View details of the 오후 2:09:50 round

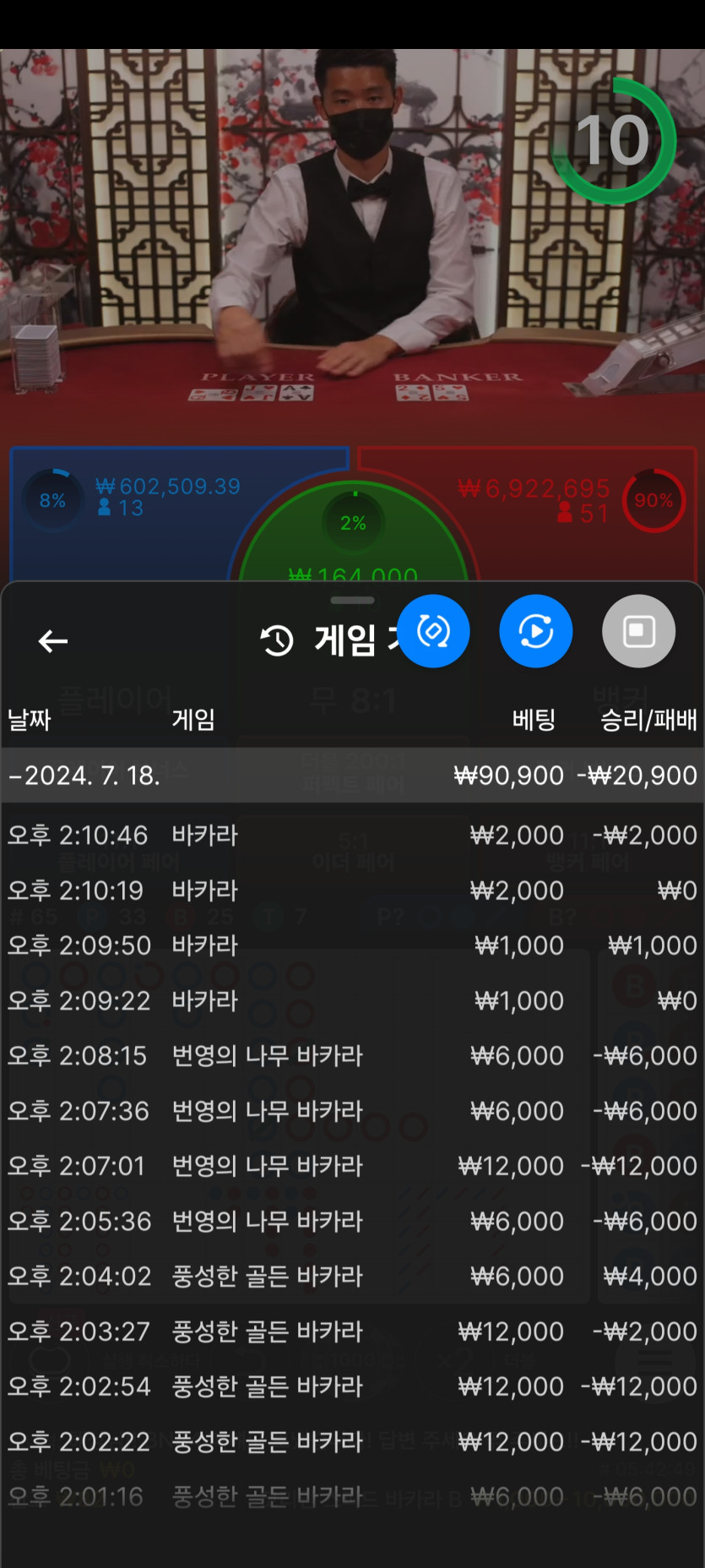pyautogui.click(x=352, y=945)
